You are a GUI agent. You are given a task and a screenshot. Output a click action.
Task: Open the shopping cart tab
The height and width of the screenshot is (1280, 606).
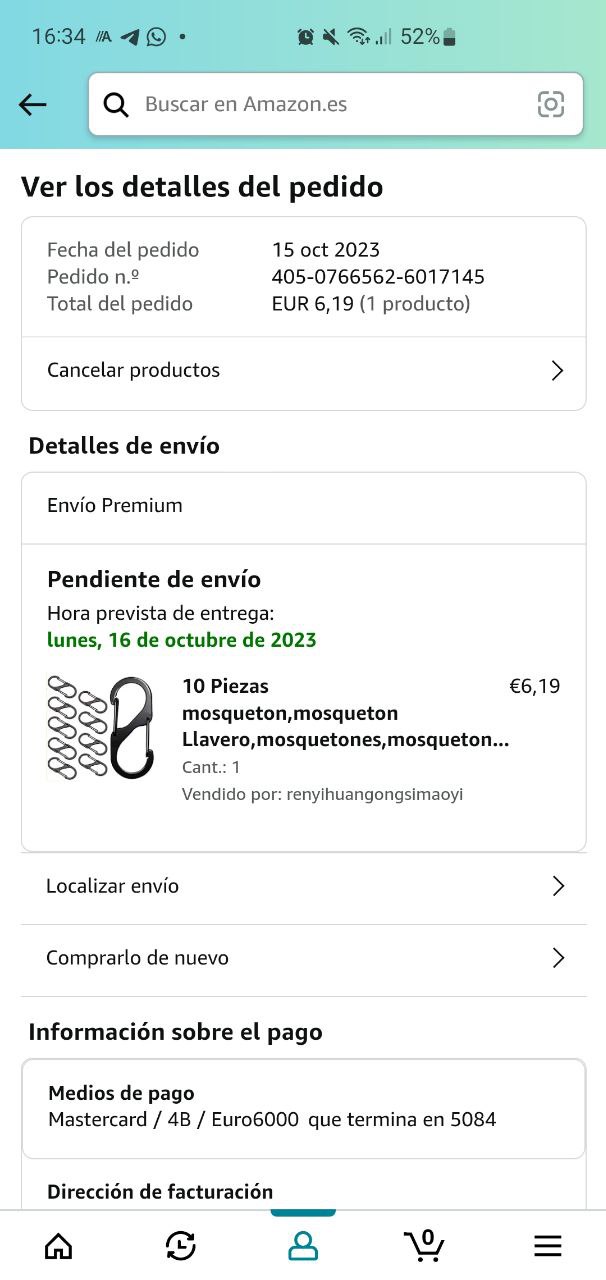point(425,1244)
